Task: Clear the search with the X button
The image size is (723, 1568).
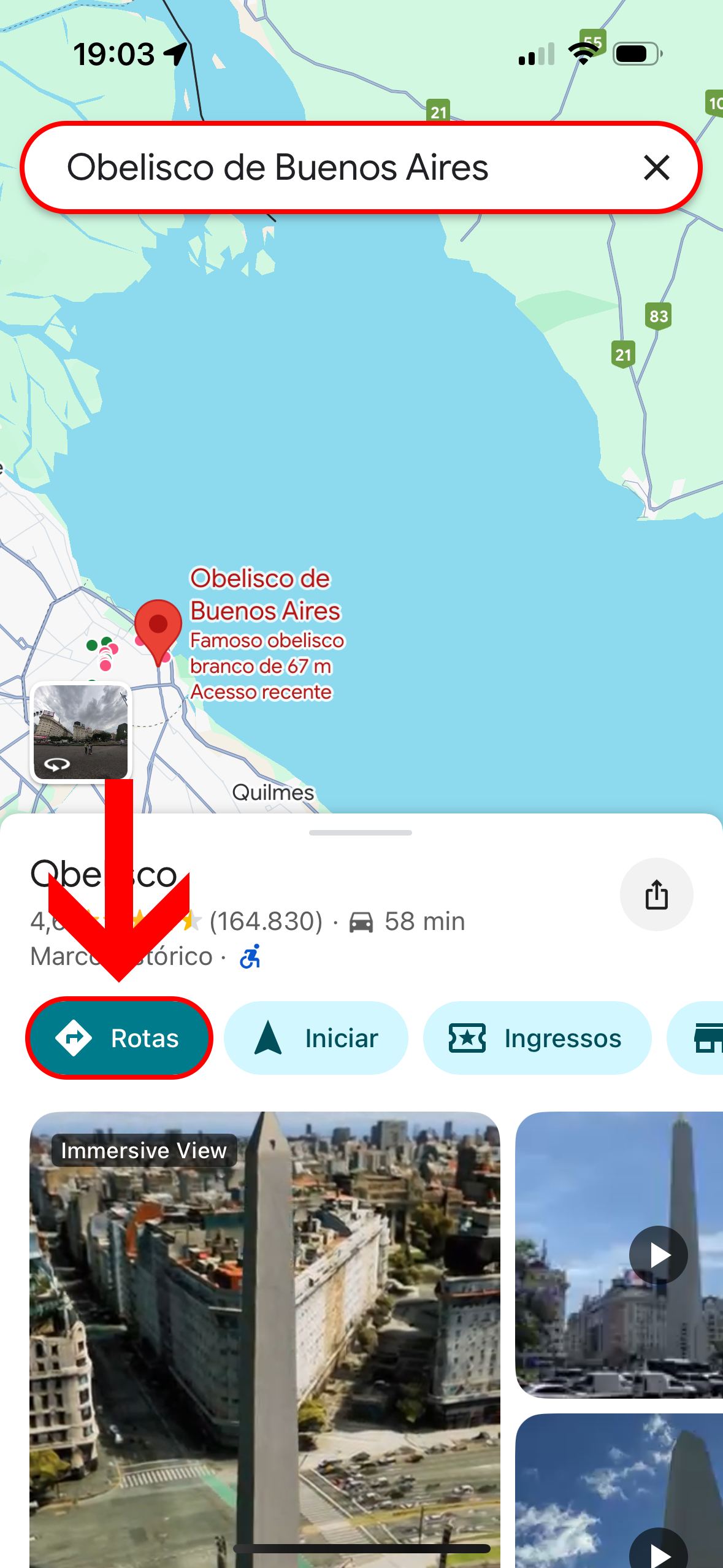Action: 656,167
